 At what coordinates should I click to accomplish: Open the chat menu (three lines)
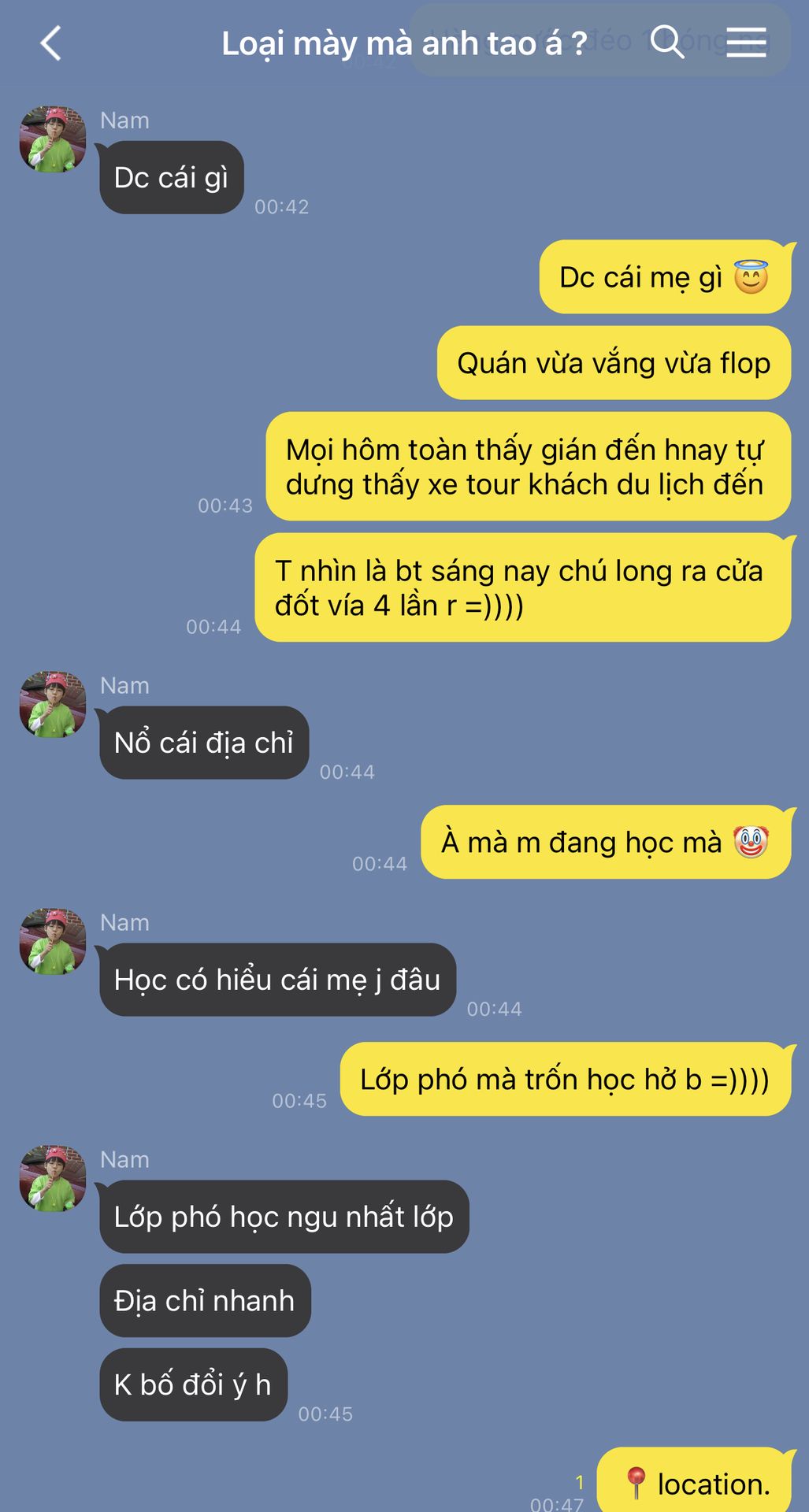[x=745, y=42]
